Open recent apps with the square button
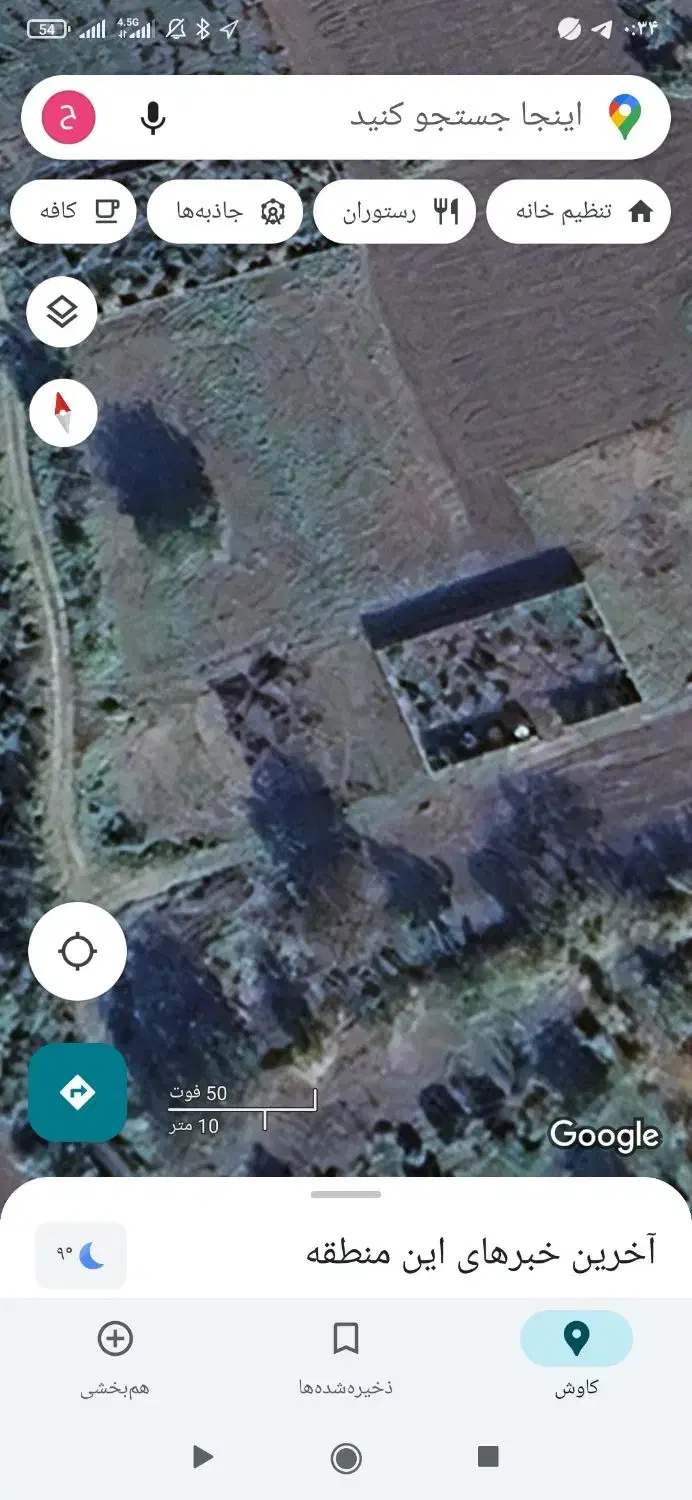This screenshot has height=1500, width=692. pyautogui.click(x=488, y=1456)
